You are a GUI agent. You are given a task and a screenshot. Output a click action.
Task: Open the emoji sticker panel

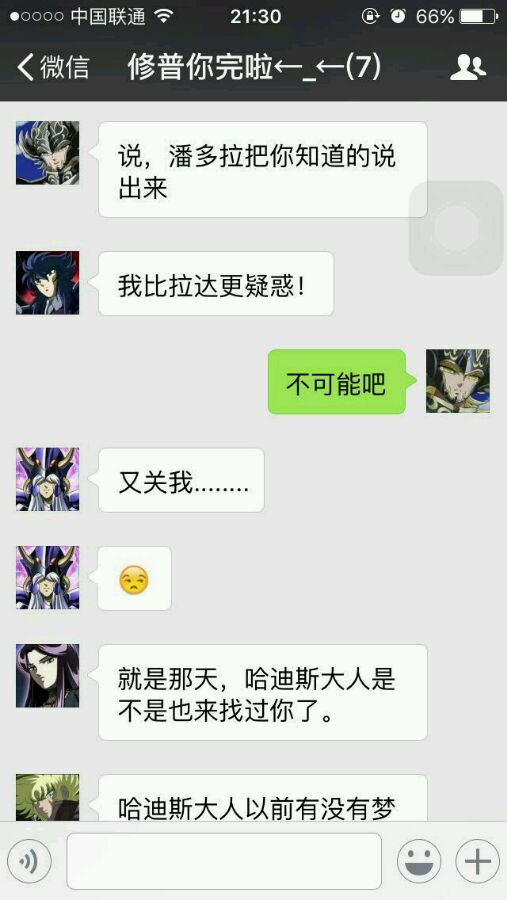click(419, 861)
